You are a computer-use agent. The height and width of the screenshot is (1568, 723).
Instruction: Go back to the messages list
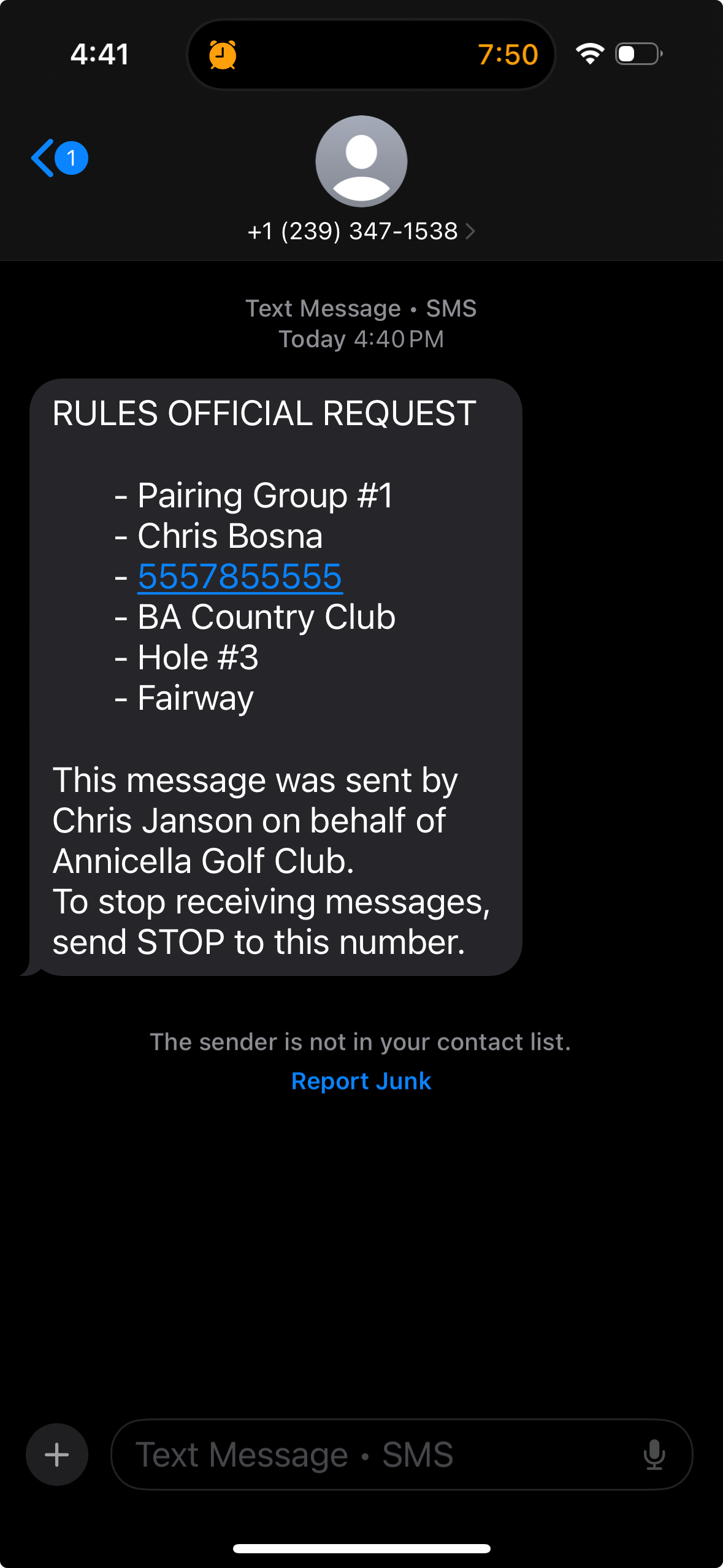[x=59, y=158]
